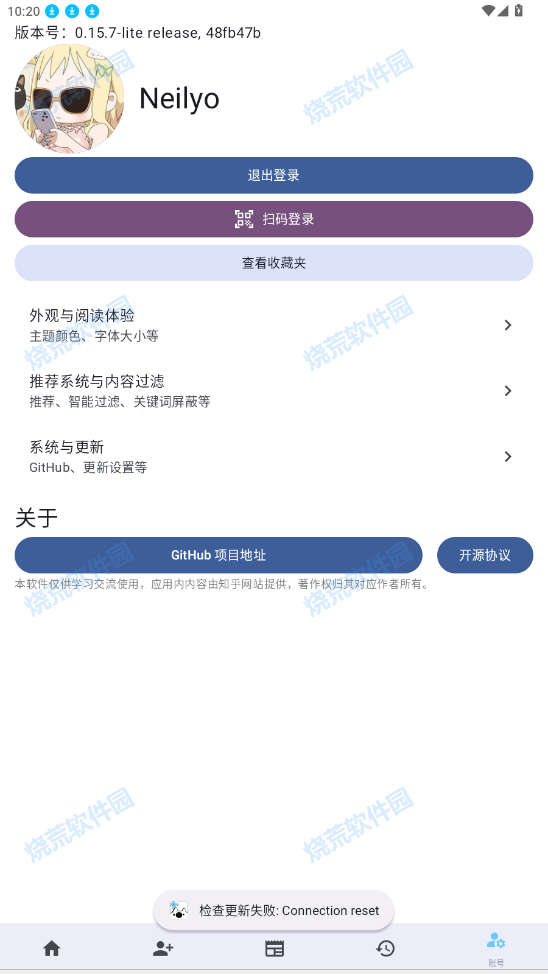Tap the 退出登录 button

coord(274,175)
